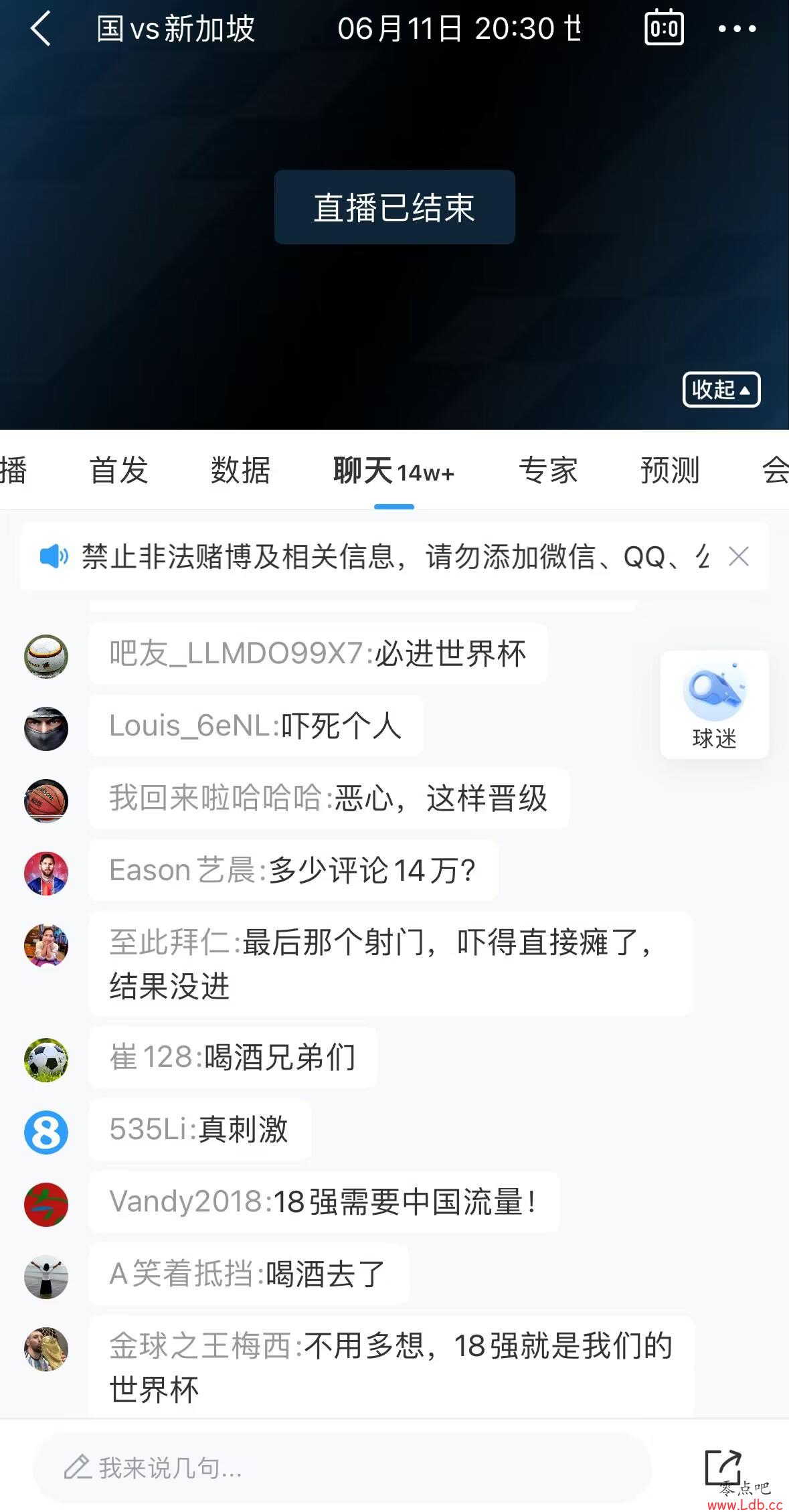The image size is (789, 1512).
Task: Tap the 我来说几句 comment field
Action: tap(341, 1467)
